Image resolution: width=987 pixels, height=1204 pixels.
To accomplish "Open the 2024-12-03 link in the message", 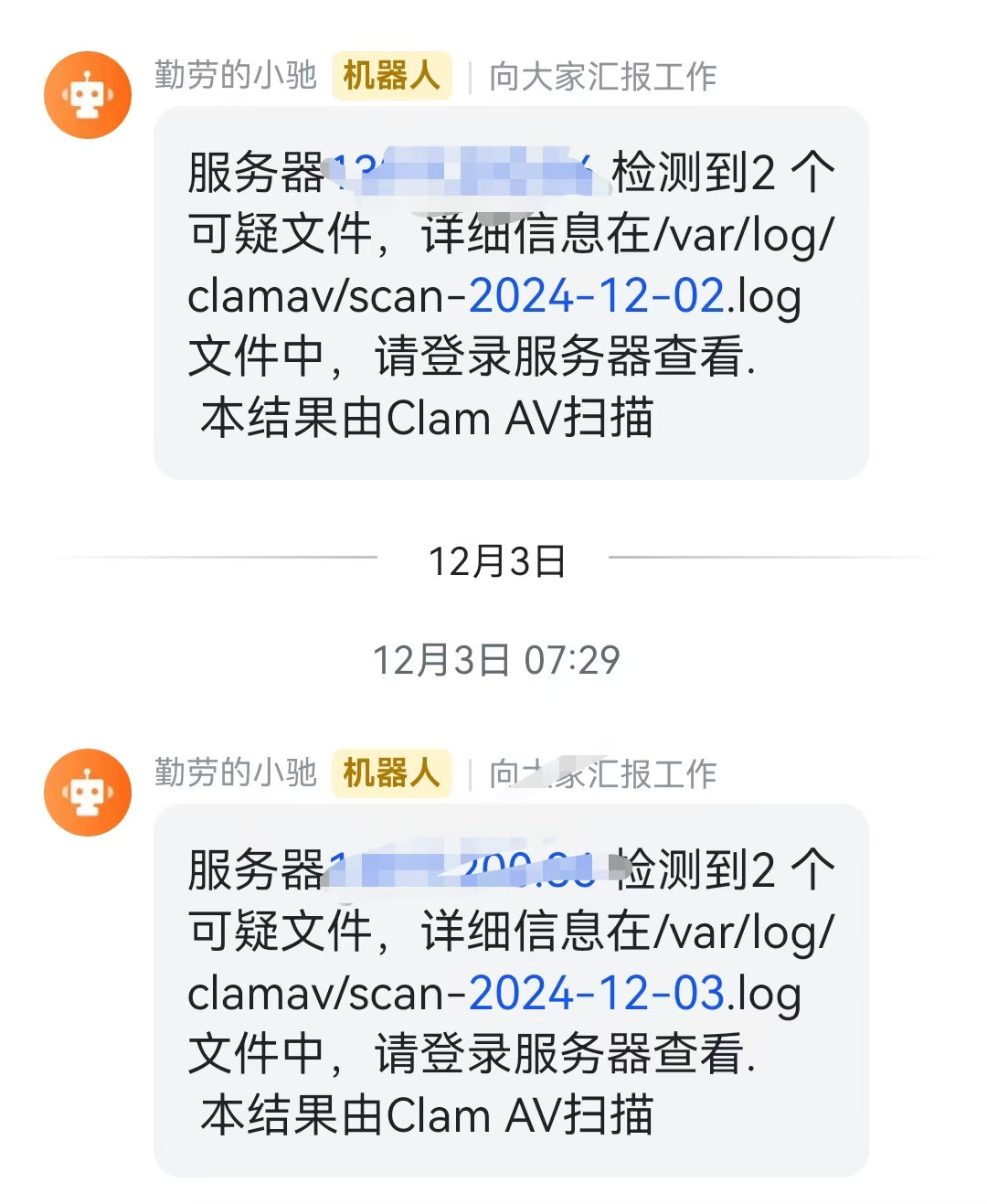I will pyautogui.click(x=596, y=994).
